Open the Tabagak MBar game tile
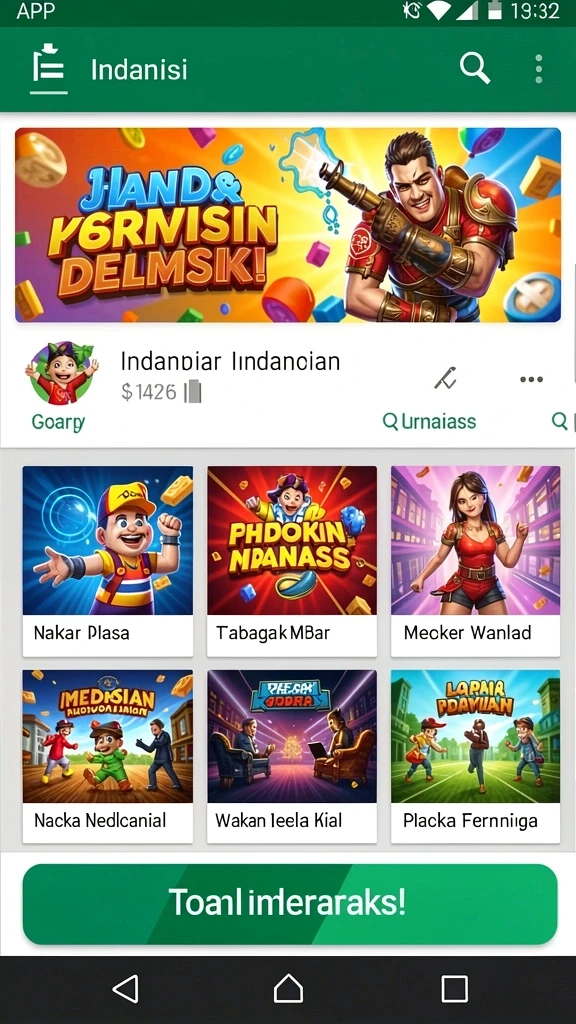 point(292,561)
